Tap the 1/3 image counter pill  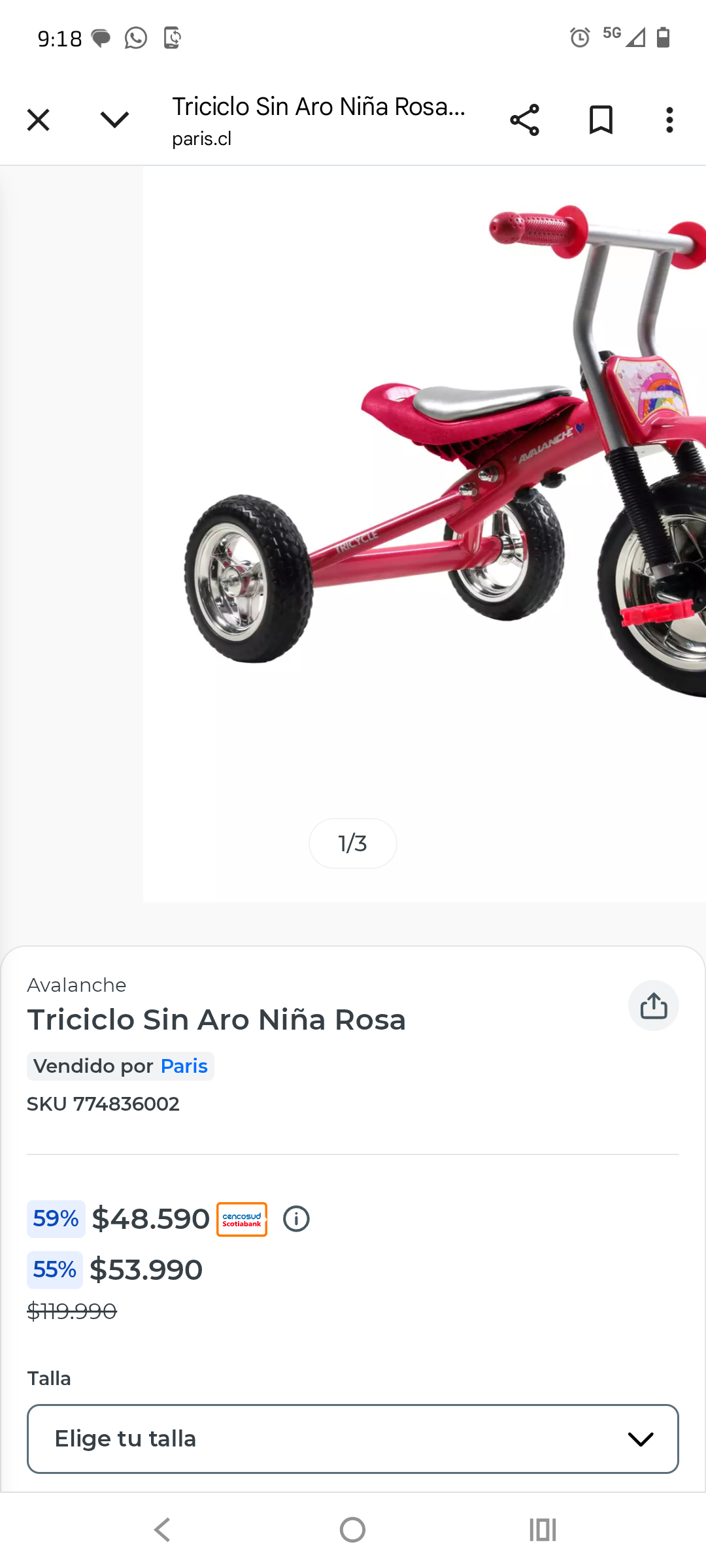click(353, 843)
